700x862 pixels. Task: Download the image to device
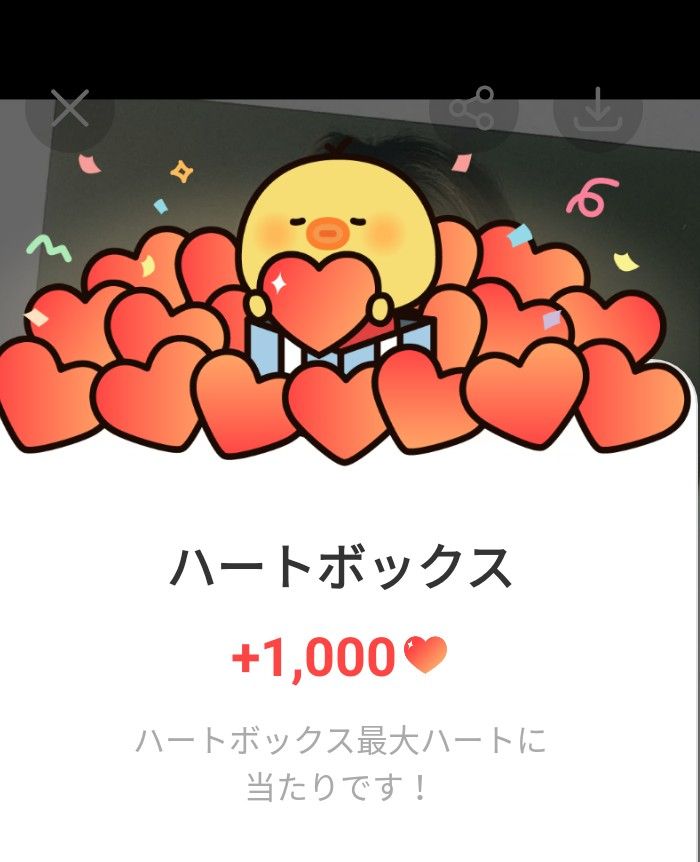596,108
